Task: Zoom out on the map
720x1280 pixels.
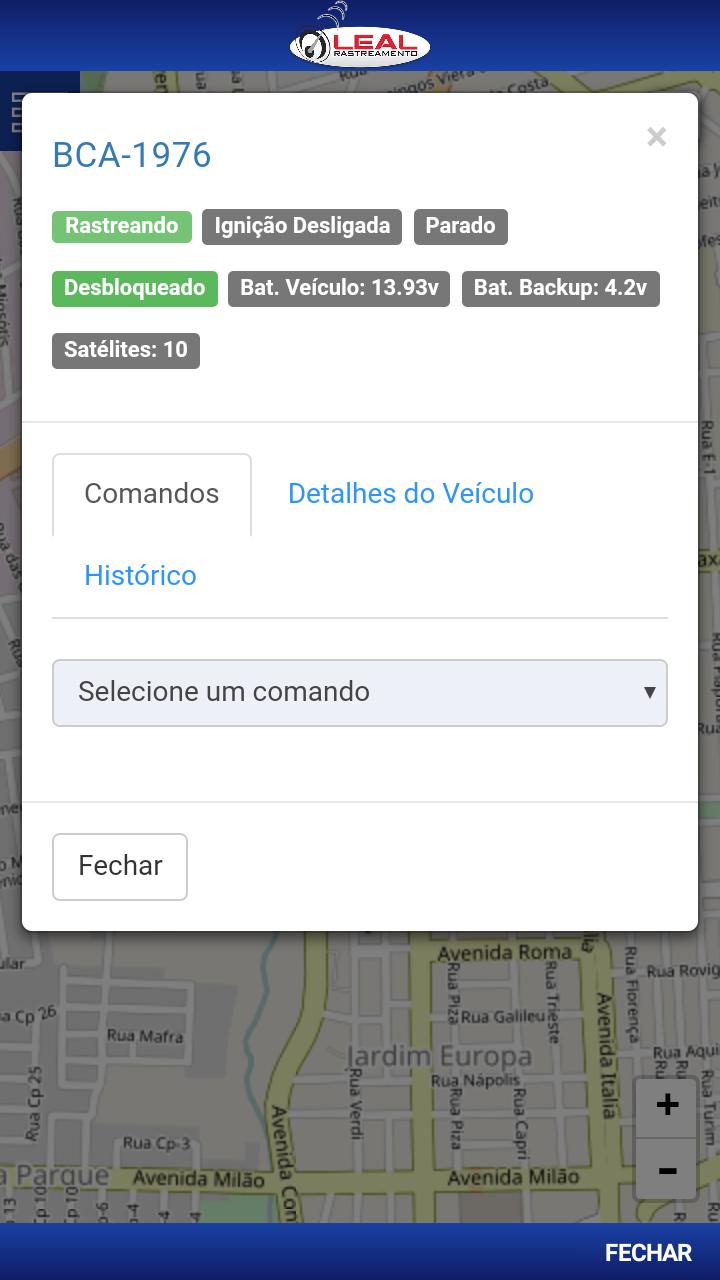Action: tap(667, 1169)
